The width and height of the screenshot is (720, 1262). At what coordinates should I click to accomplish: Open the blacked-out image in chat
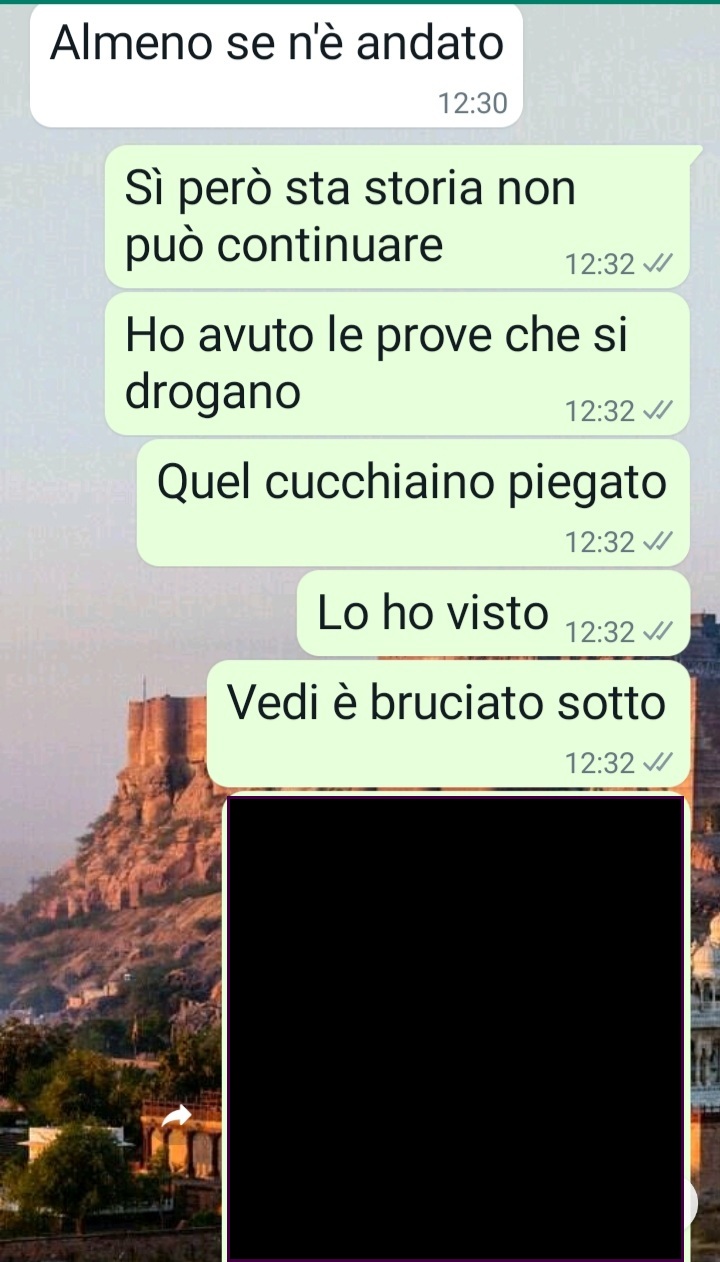point(456,1027)
